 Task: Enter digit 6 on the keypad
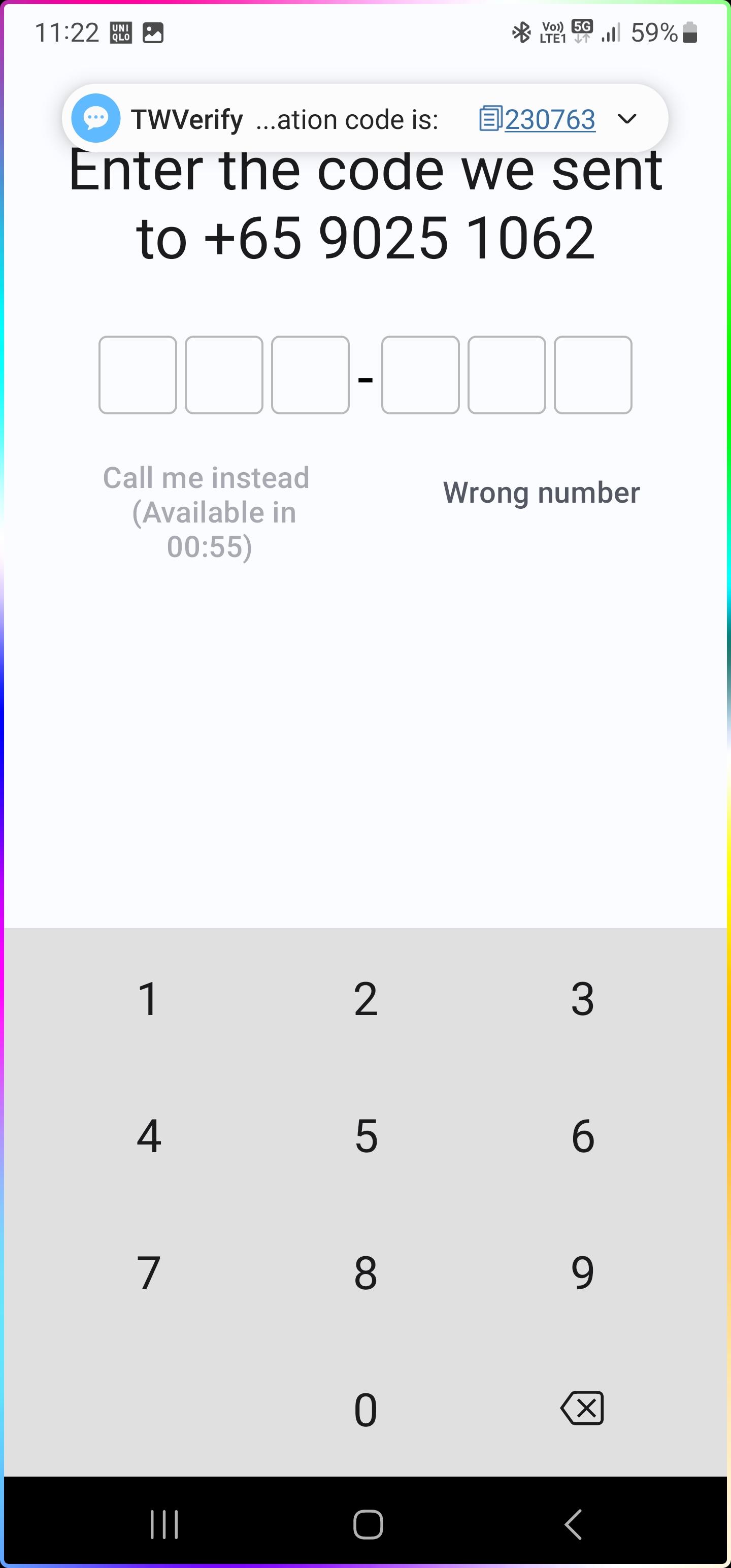(582, 1136)
